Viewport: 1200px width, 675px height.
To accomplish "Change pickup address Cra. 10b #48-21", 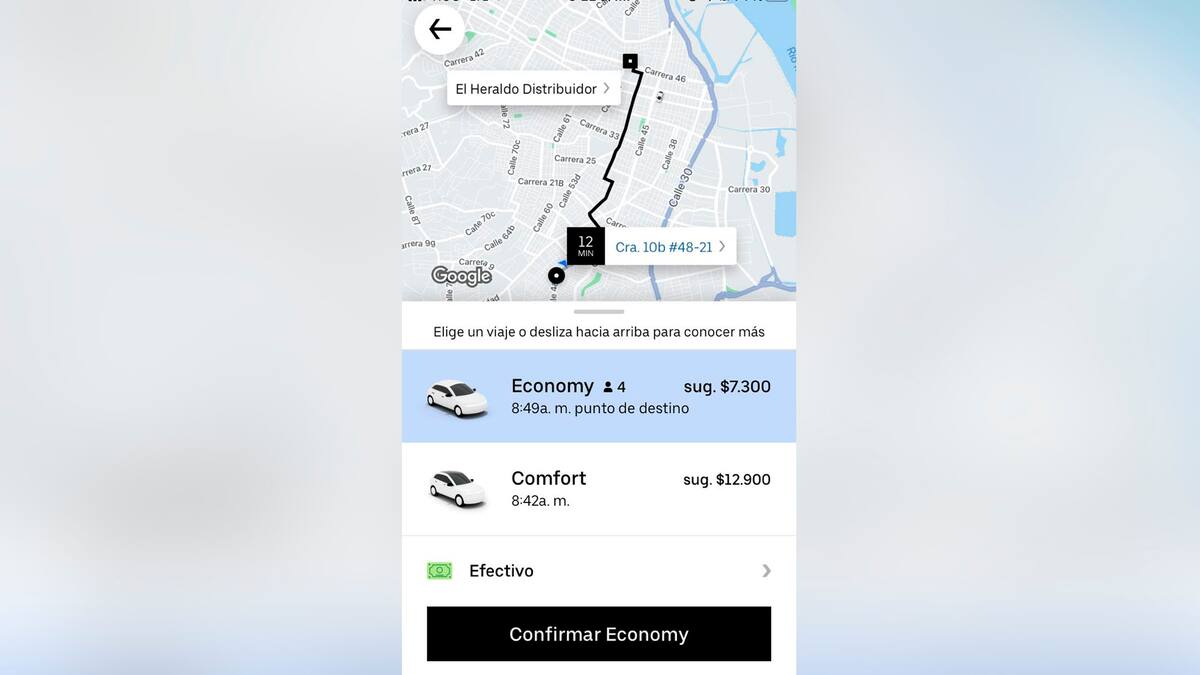I will (x=669, y=246).
